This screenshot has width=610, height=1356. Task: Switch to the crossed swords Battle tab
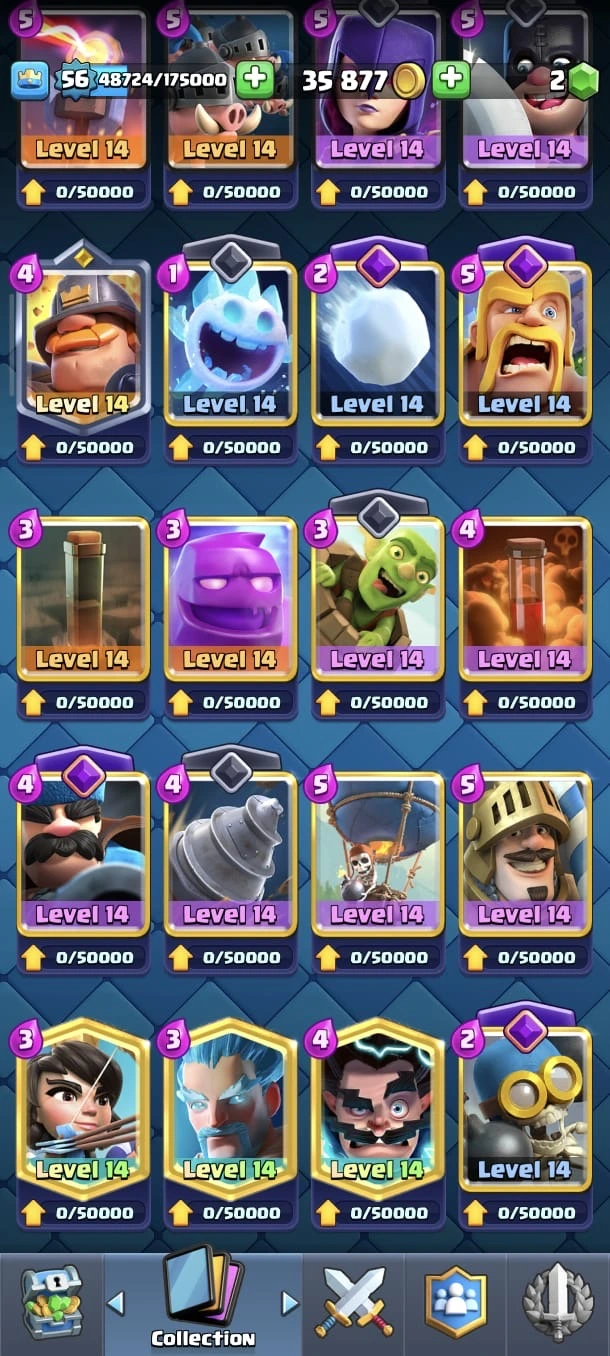click(354, 1302)
